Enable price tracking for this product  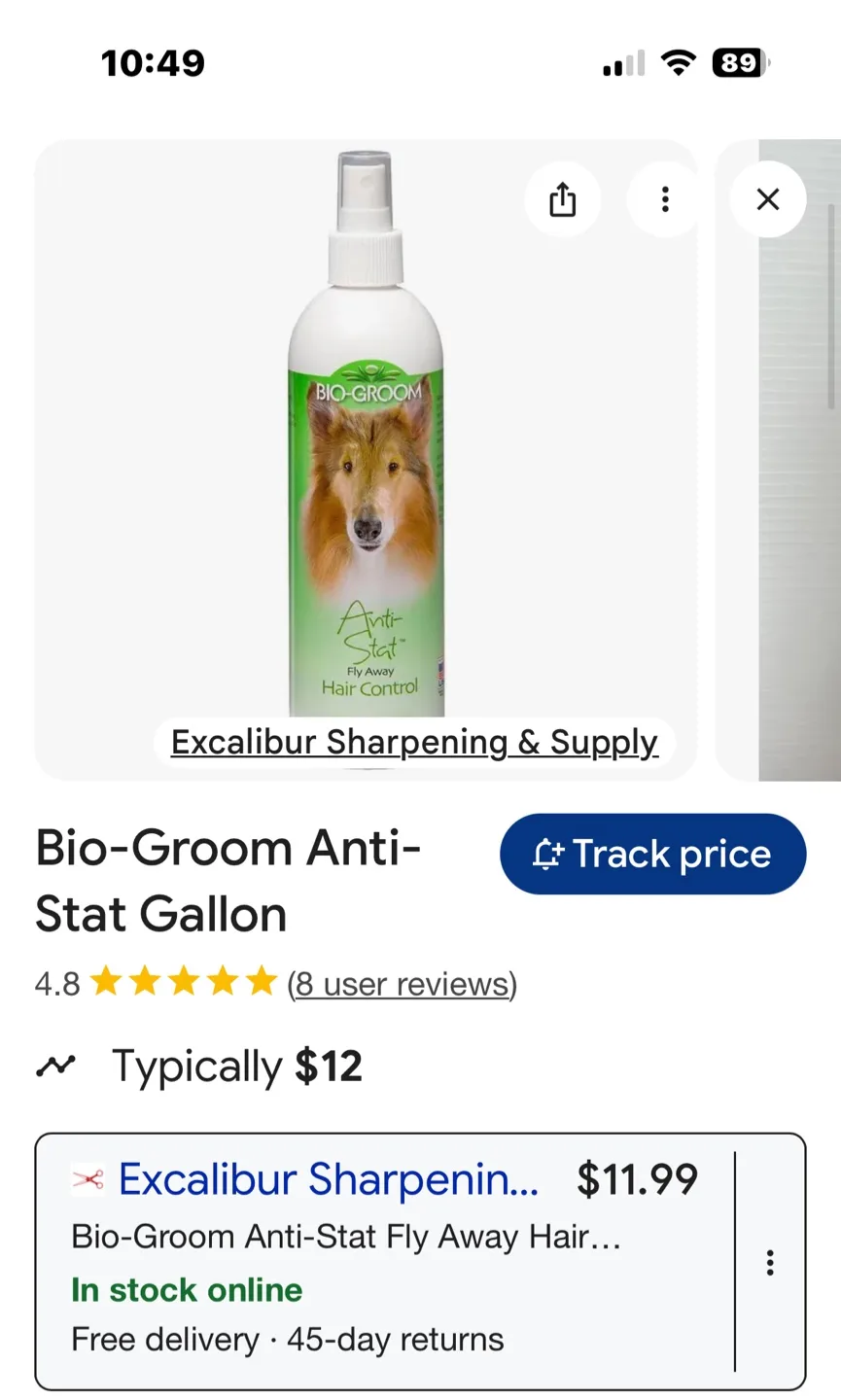tap(651, 854)
